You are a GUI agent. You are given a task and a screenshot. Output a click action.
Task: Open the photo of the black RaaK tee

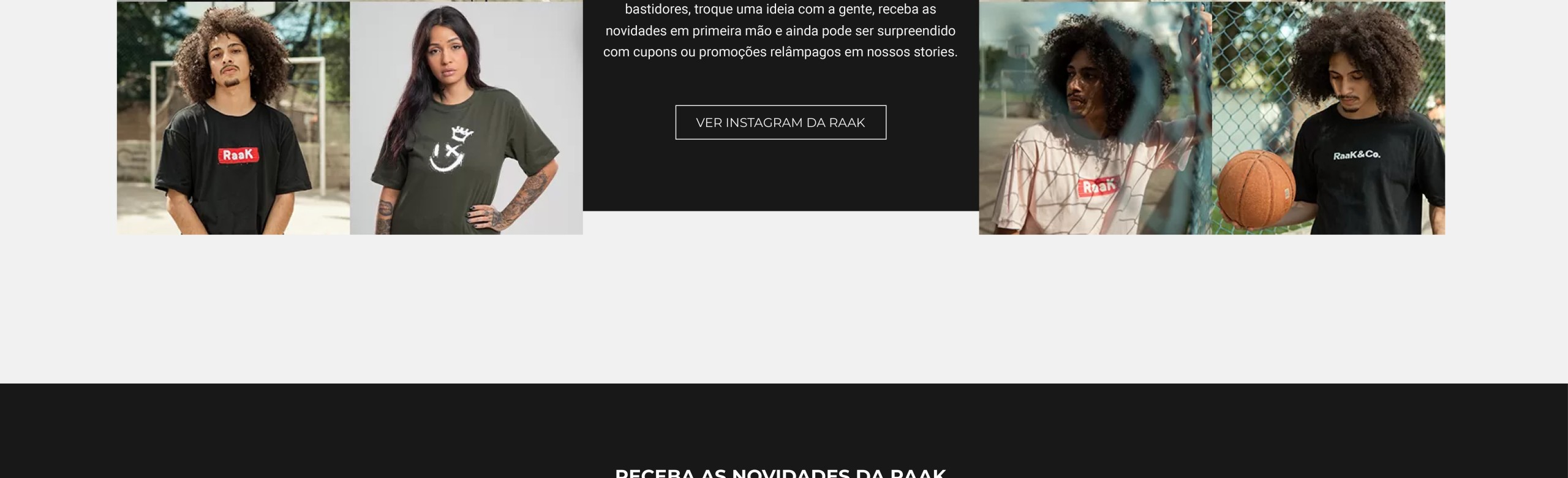(233, 118)
